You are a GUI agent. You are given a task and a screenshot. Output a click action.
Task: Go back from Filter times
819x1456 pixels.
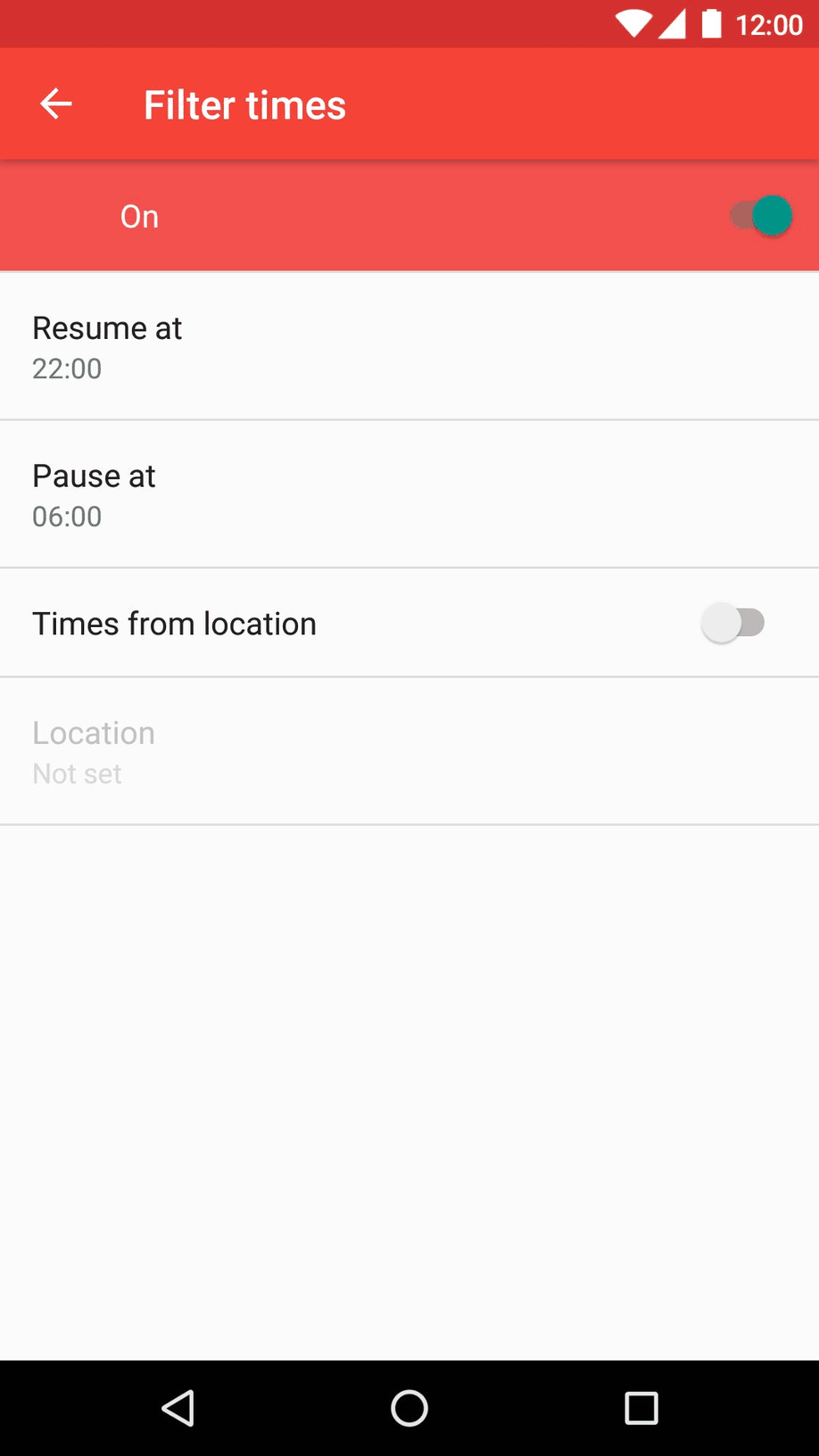point(55,104)
